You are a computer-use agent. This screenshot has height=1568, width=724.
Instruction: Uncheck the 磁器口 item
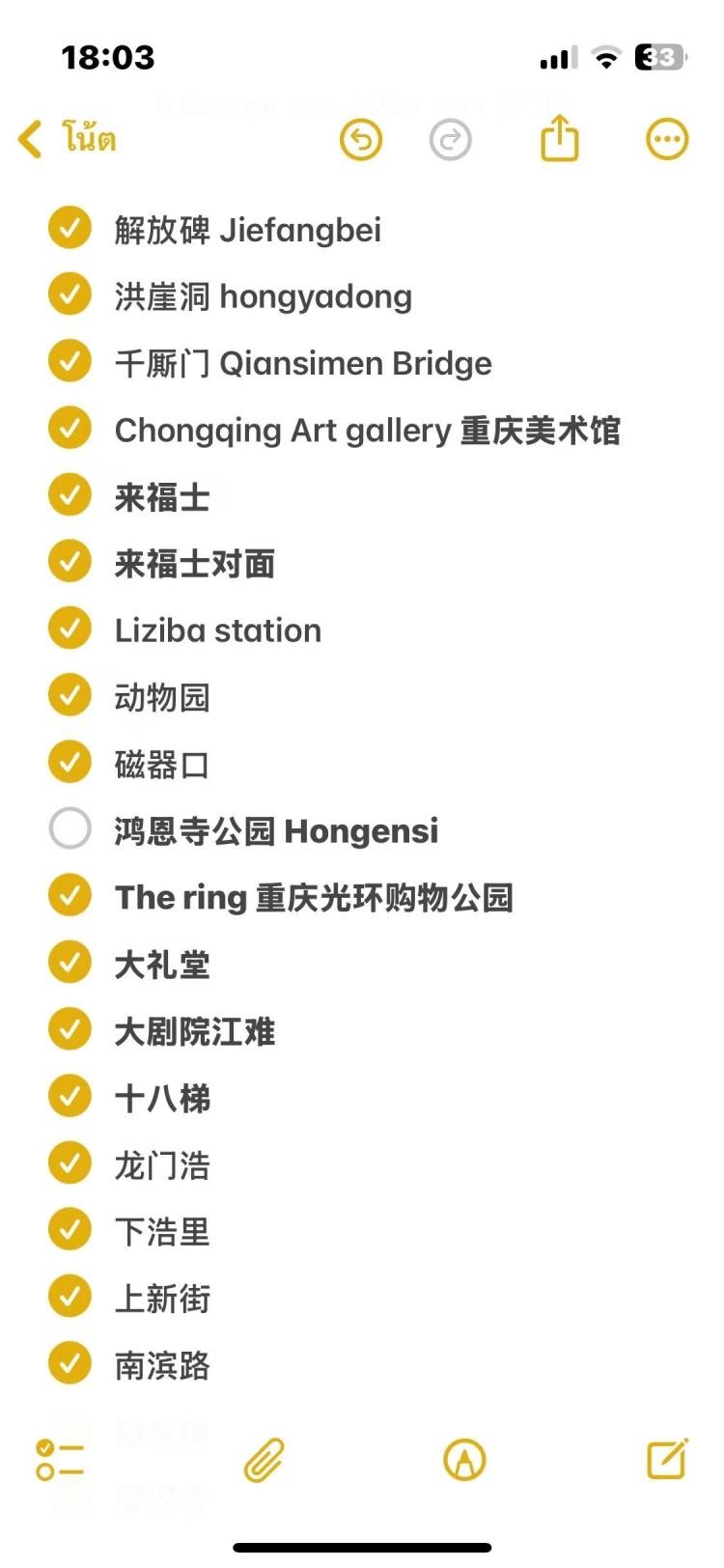70,763
